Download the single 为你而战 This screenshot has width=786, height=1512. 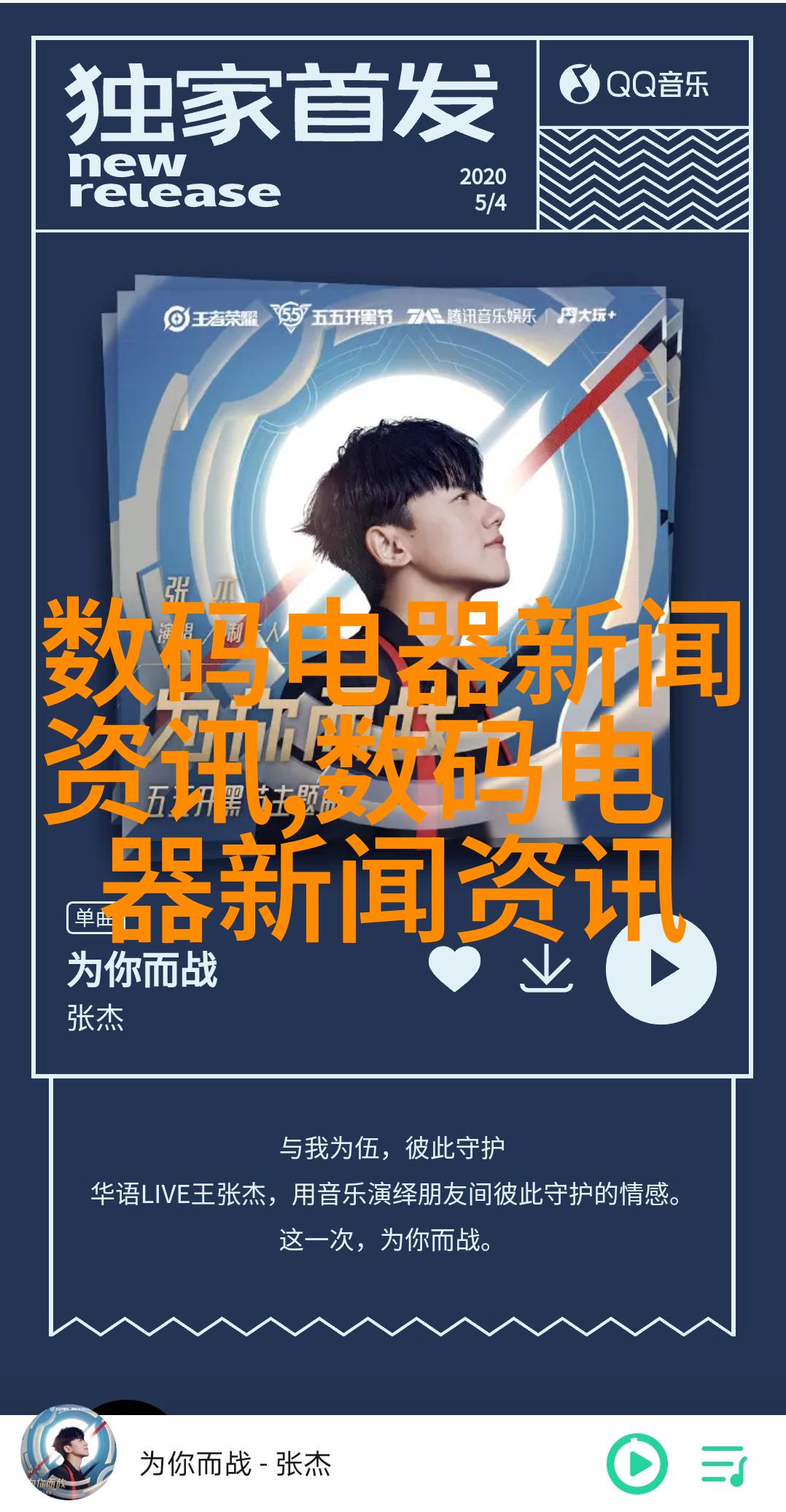[x=546, y=970]
